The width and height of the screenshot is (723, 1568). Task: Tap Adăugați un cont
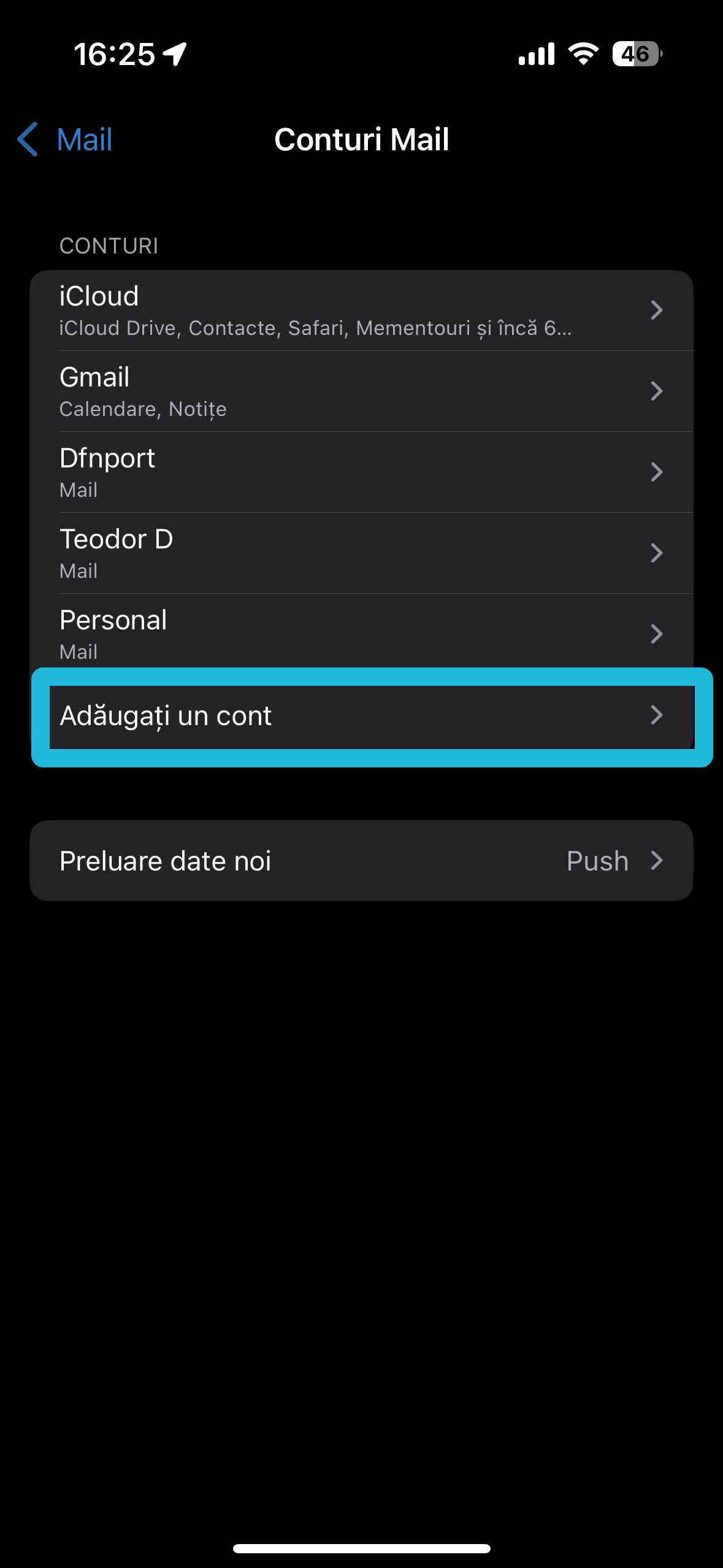point(372,717)
